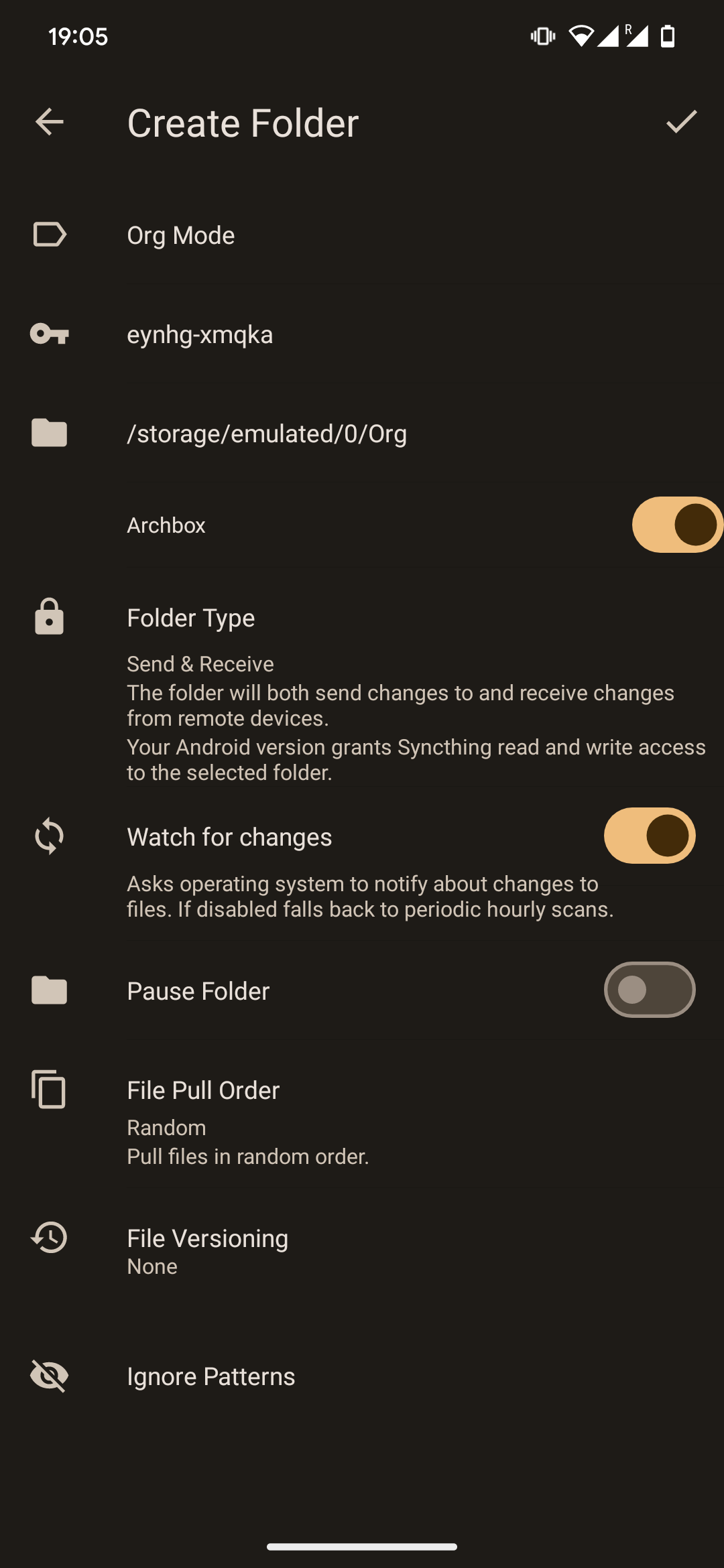Click the lock icon for Folder Type
Viewport: 724px width, 1568px height.
coord(50,617)
